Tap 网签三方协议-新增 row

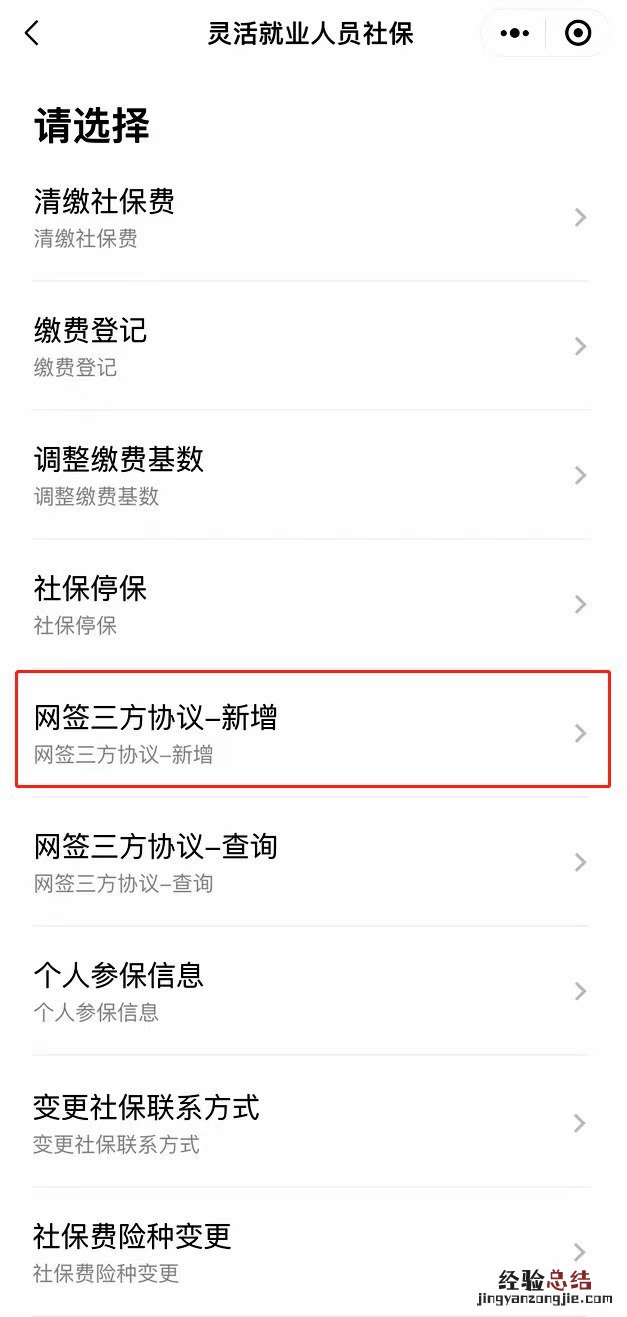[310, 732]
